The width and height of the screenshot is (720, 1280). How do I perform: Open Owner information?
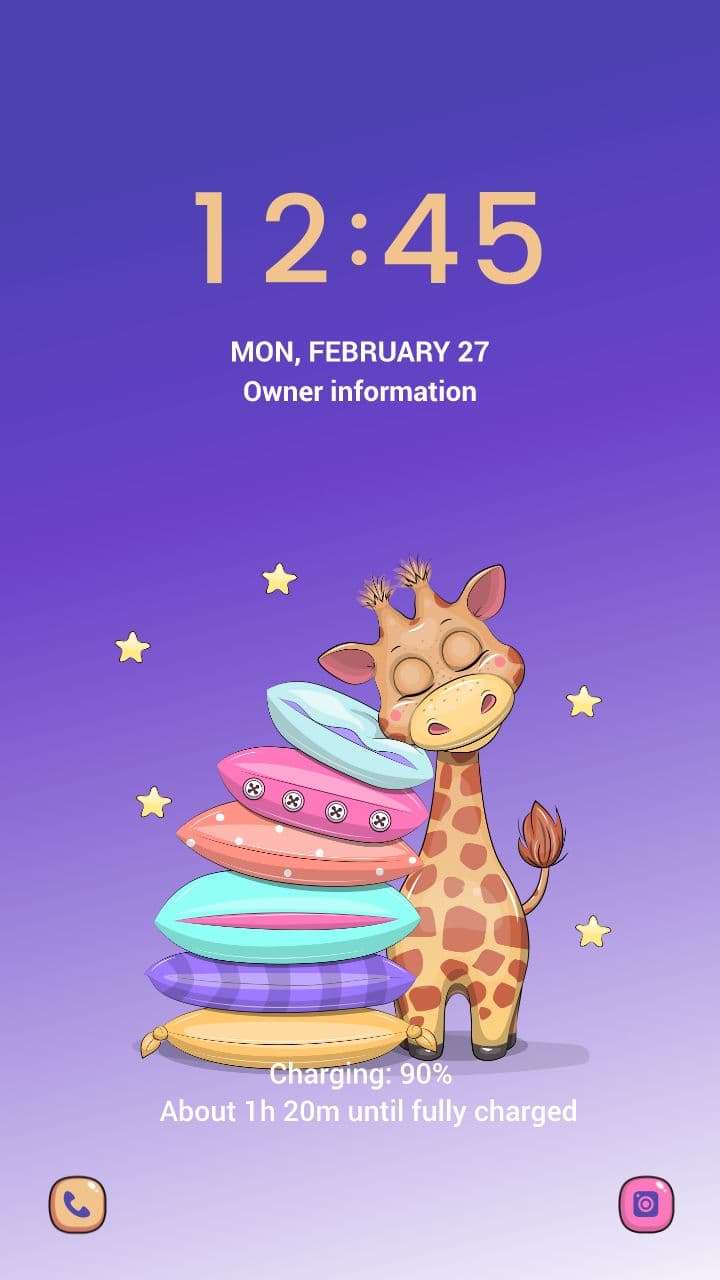(x=360, y=391)
